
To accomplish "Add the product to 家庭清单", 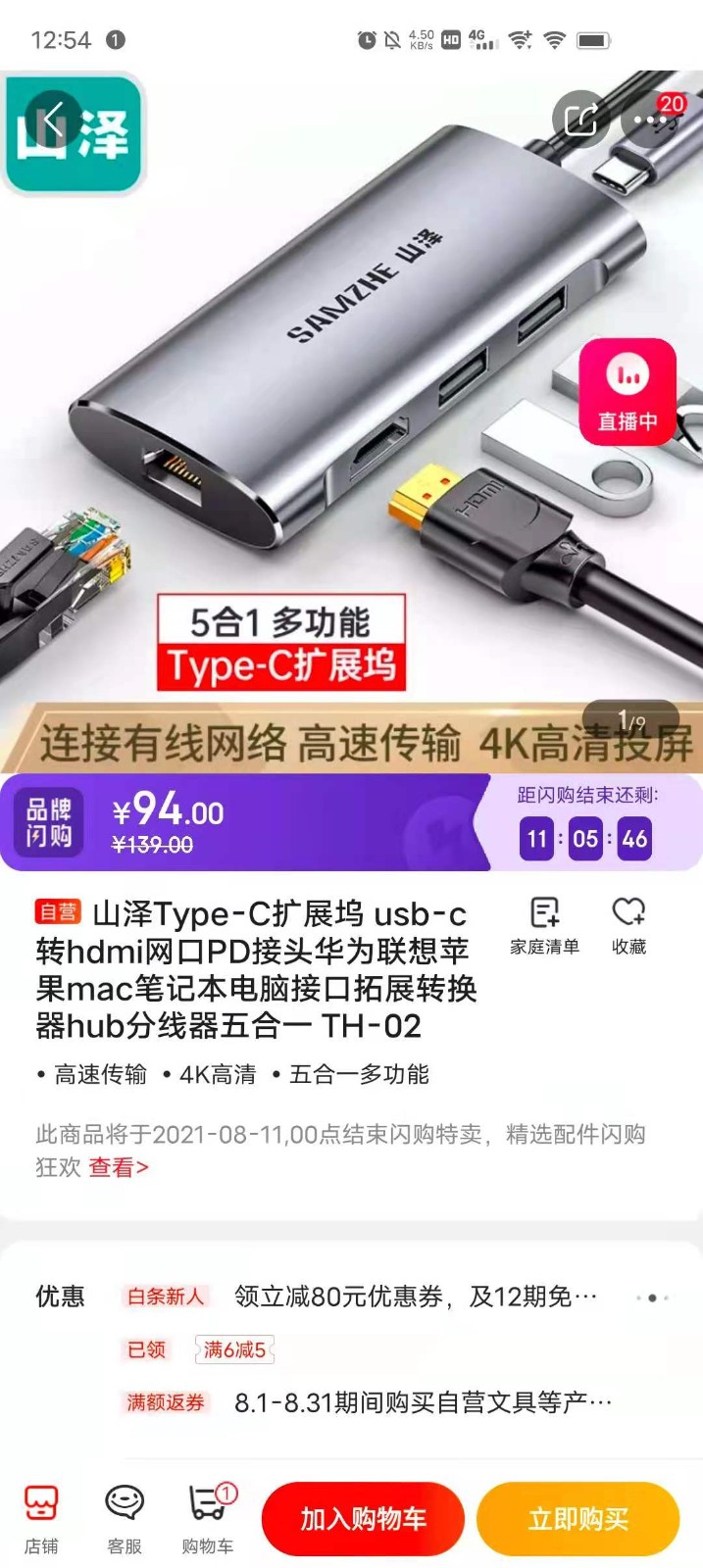I will (544, 924).
